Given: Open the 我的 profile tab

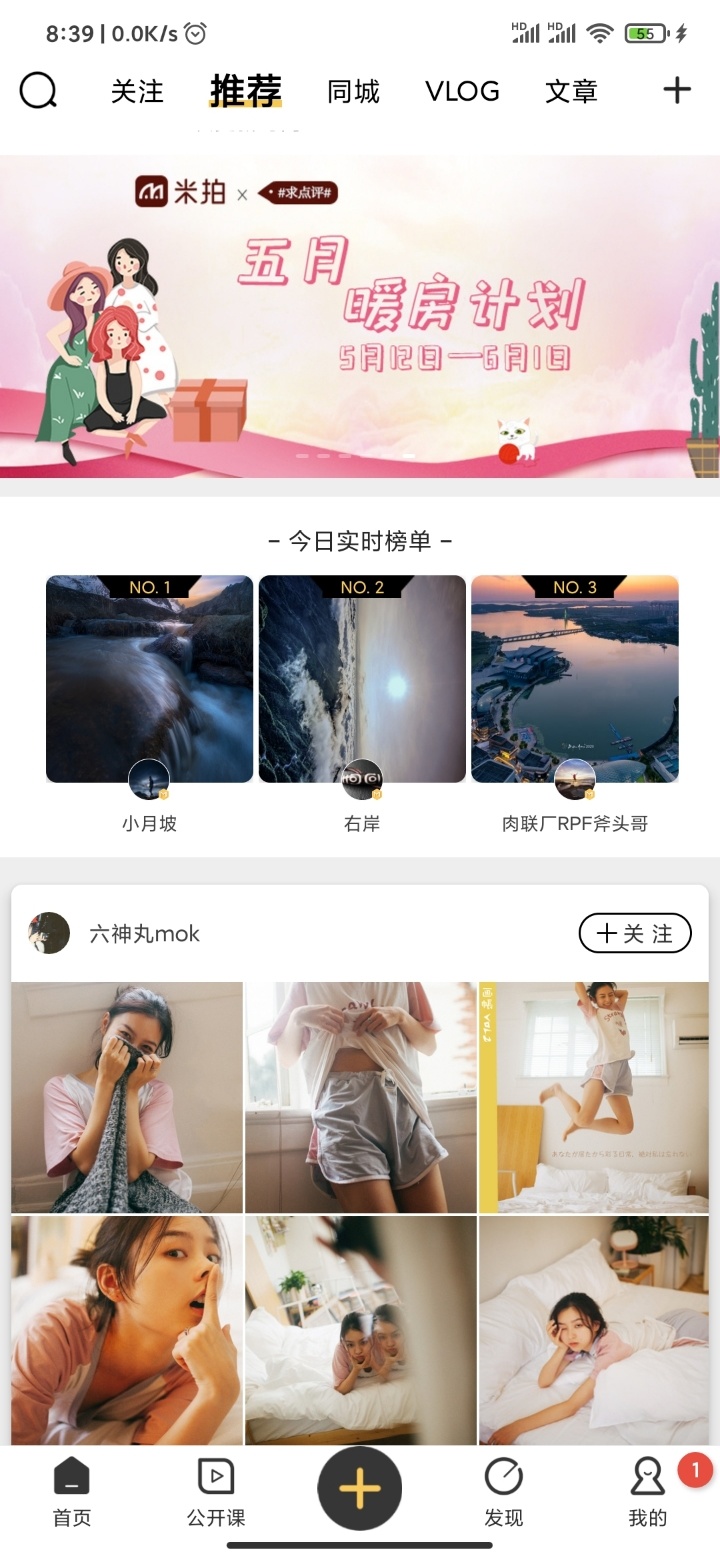Looking at the screenshot, I should (648, 1491).
